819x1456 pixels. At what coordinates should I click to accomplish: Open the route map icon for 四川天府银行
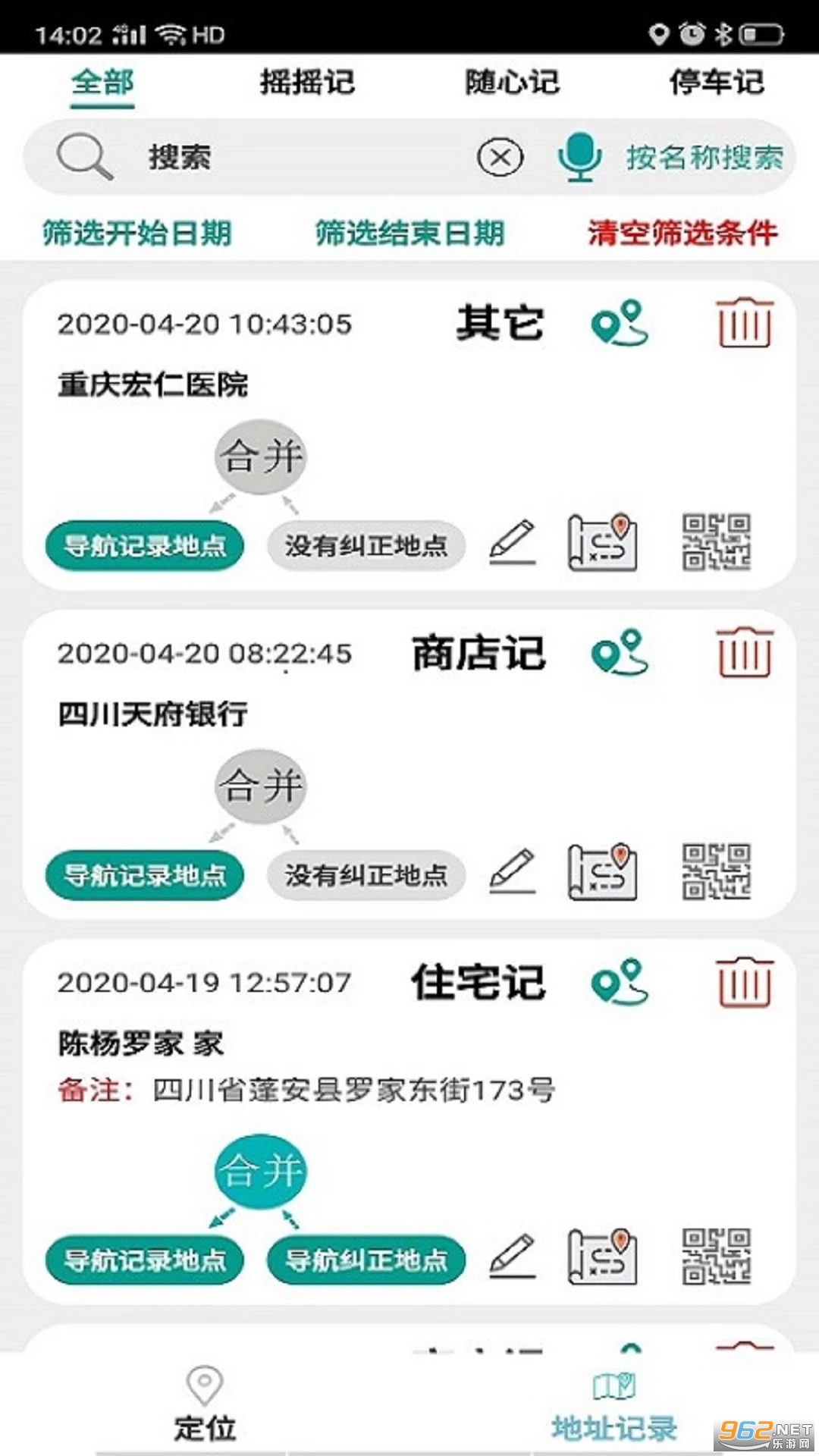[603, 872]
